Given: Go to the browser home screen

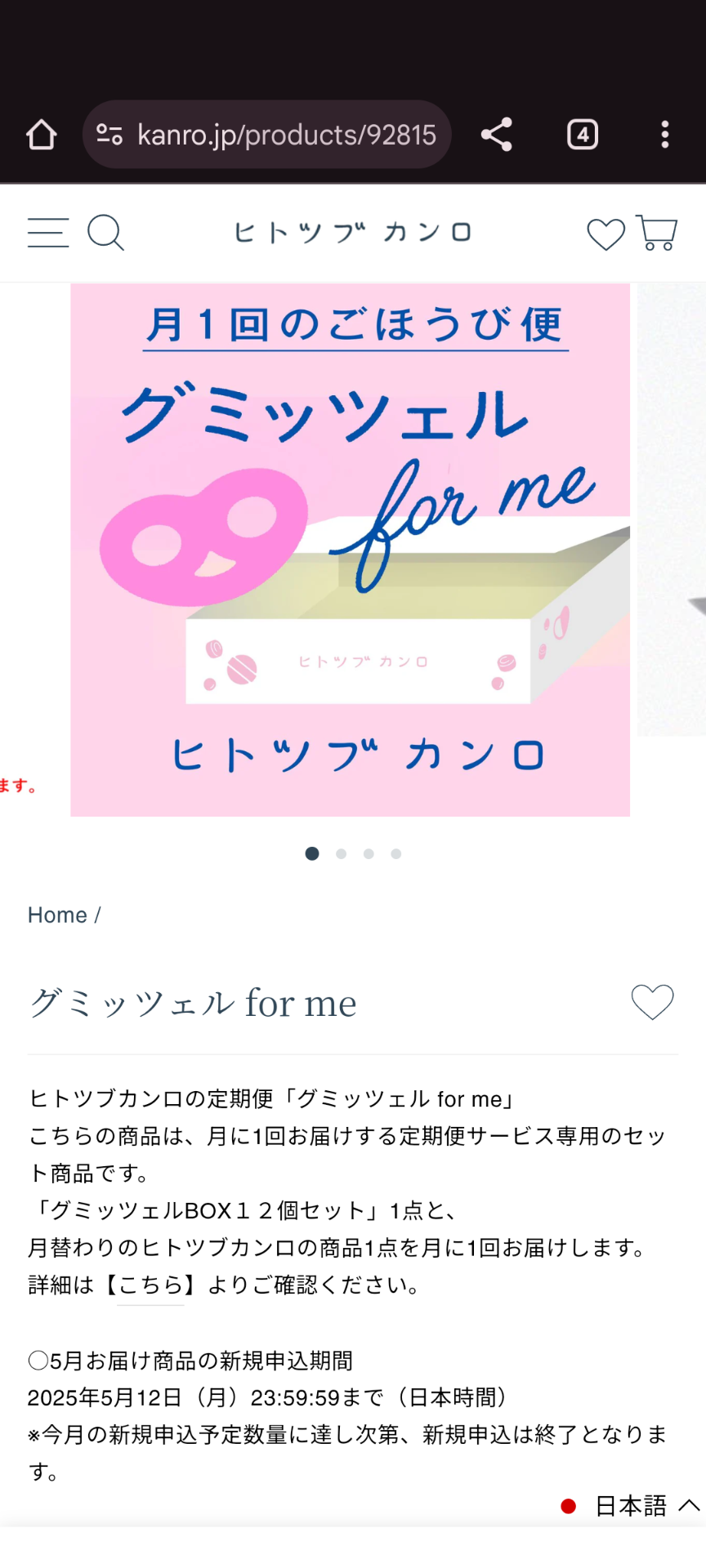Looking at the screenshot, I should [x=41, y=134].
